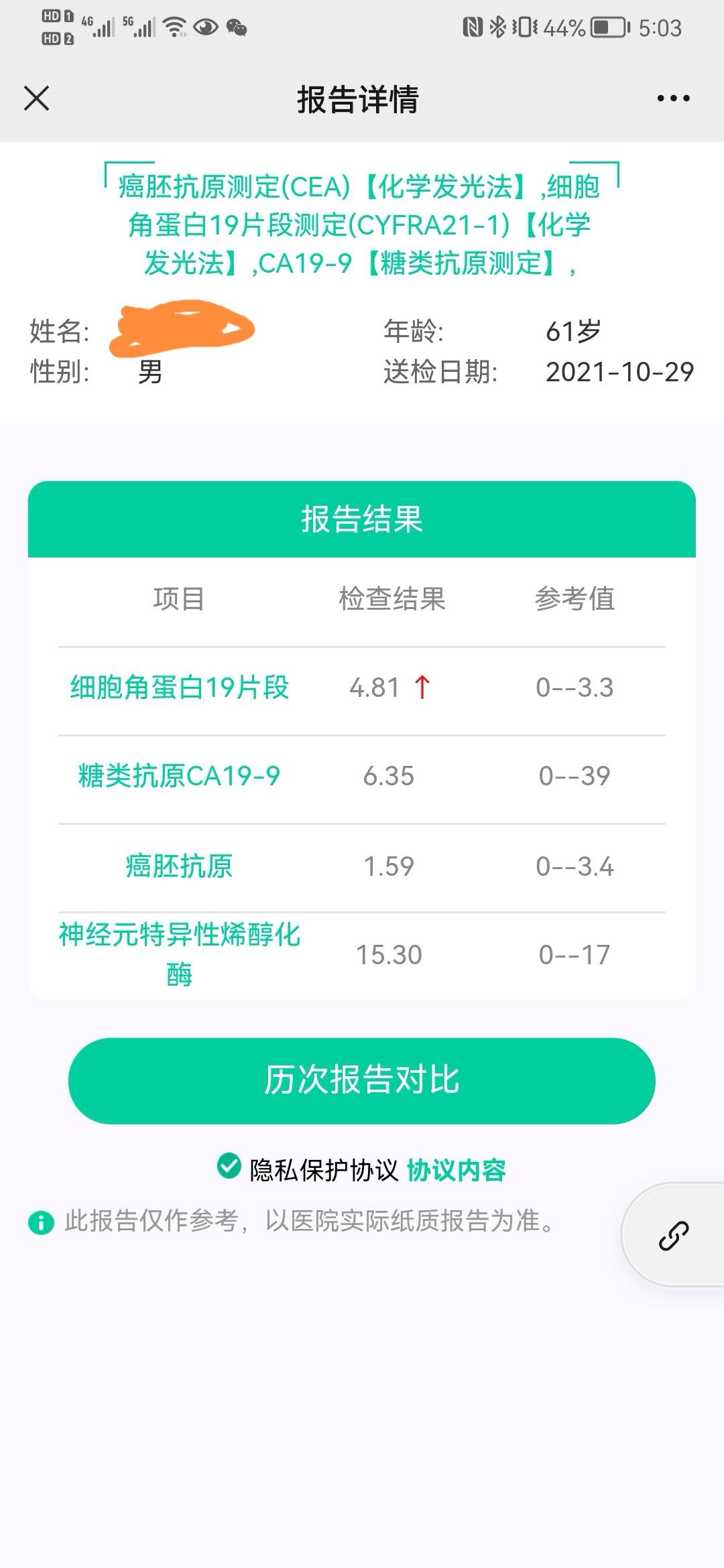Expand the 报告结果 header bar
The height and width of the screenshot is (1568, 724).
click(x=362, y=521)
